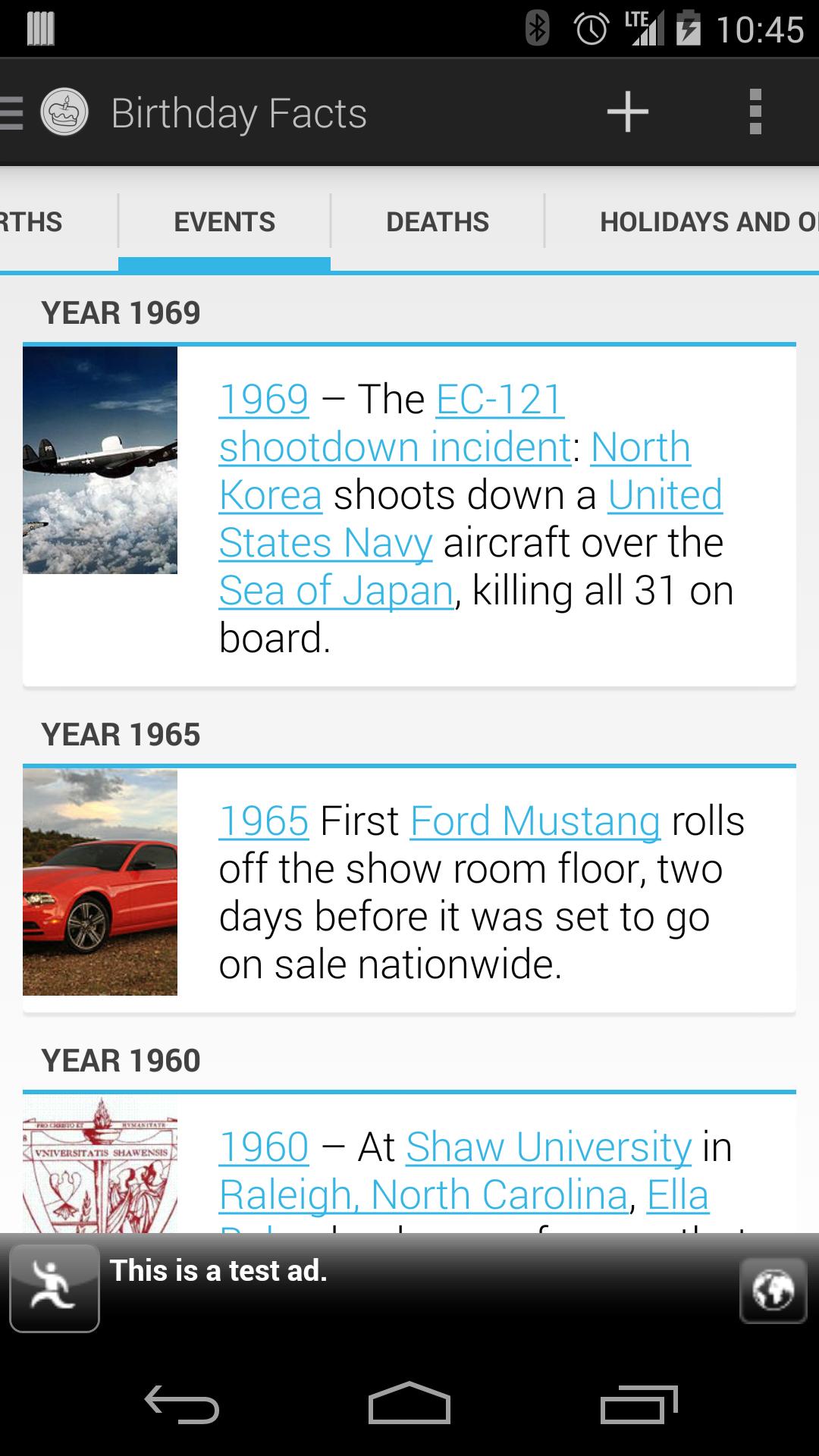Follow the North Korea link
The image size is (819, 1456).
tap(640, 447)
